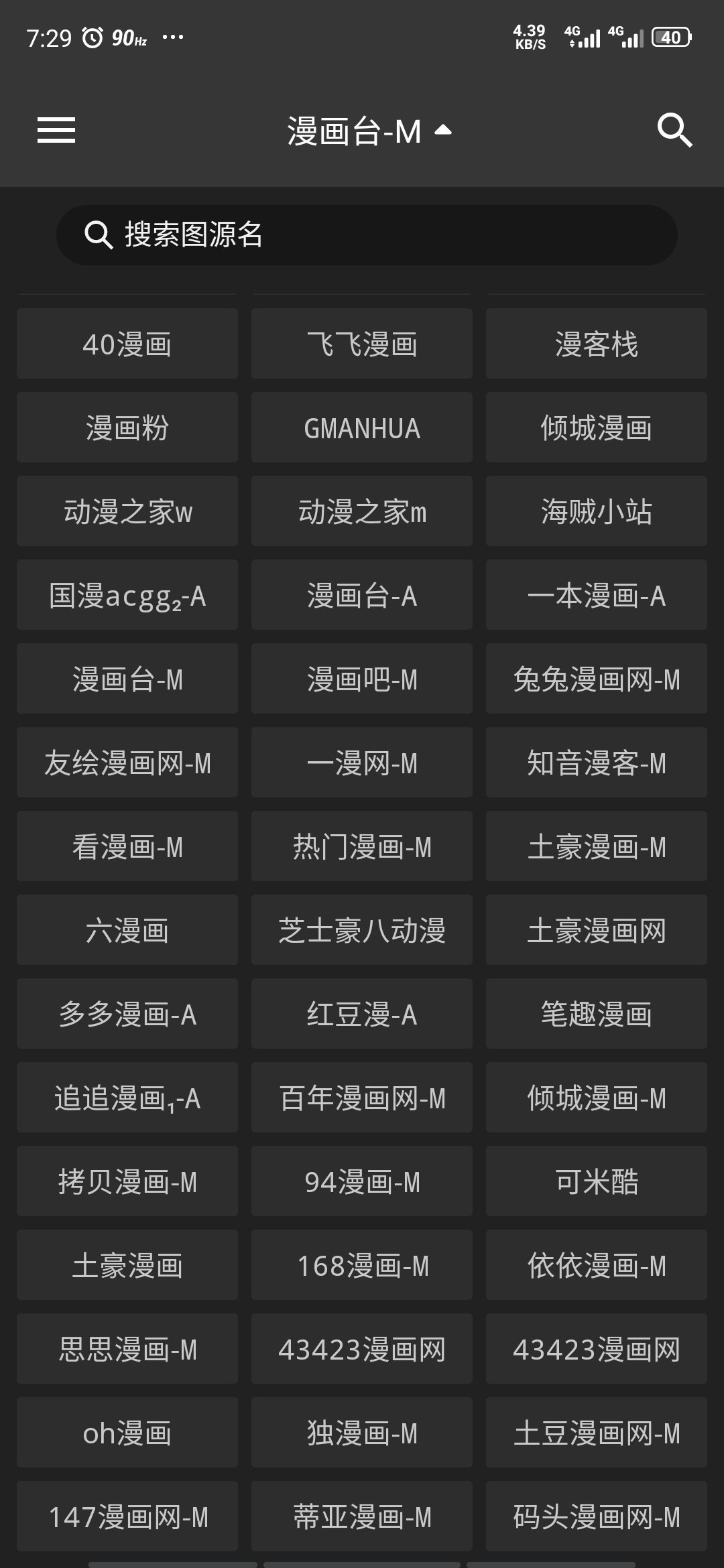The width and height of the screenshot is (724, 1568).
Task: Choose 飞飞漫画 as the source
Action: point(362,344)
